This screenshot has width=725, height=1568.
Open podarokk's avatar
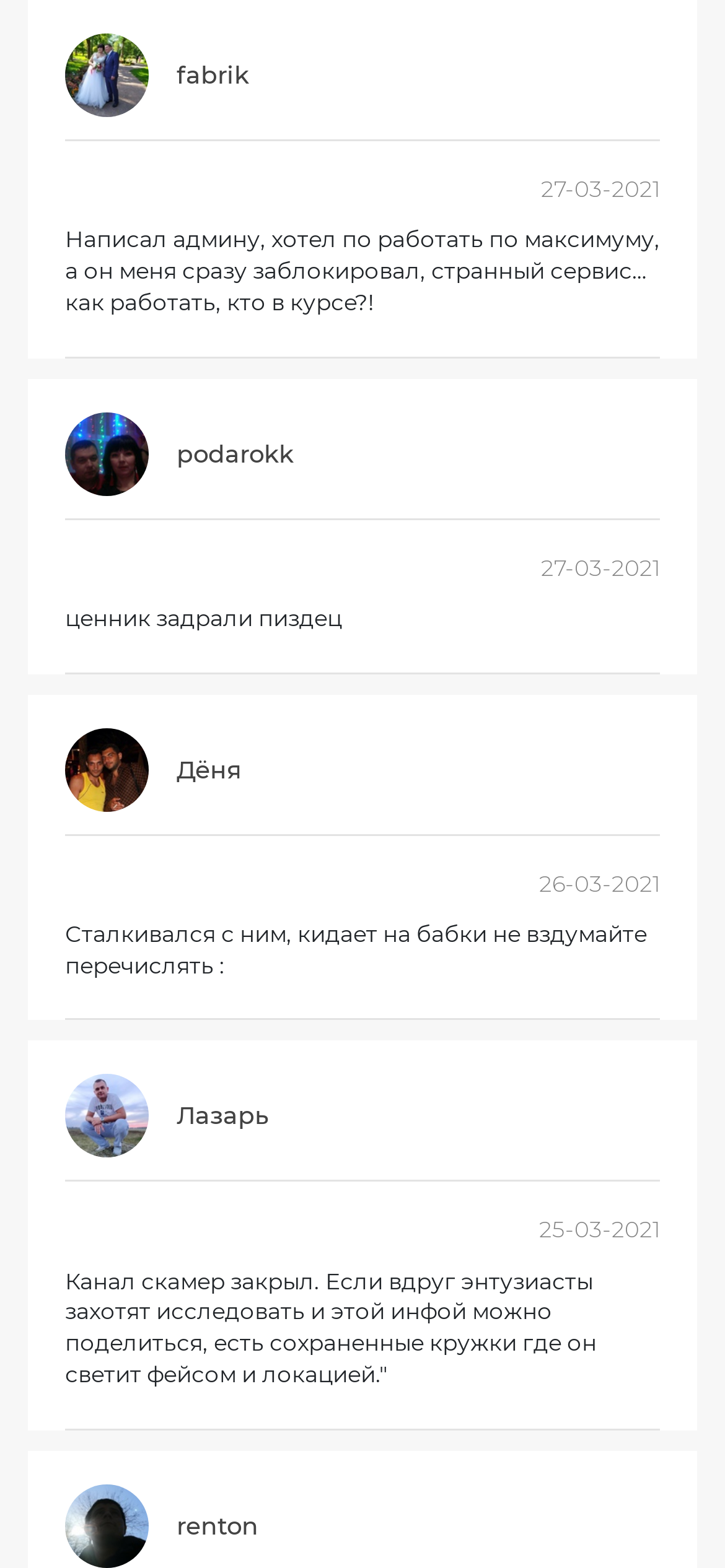tap(107, 454)
